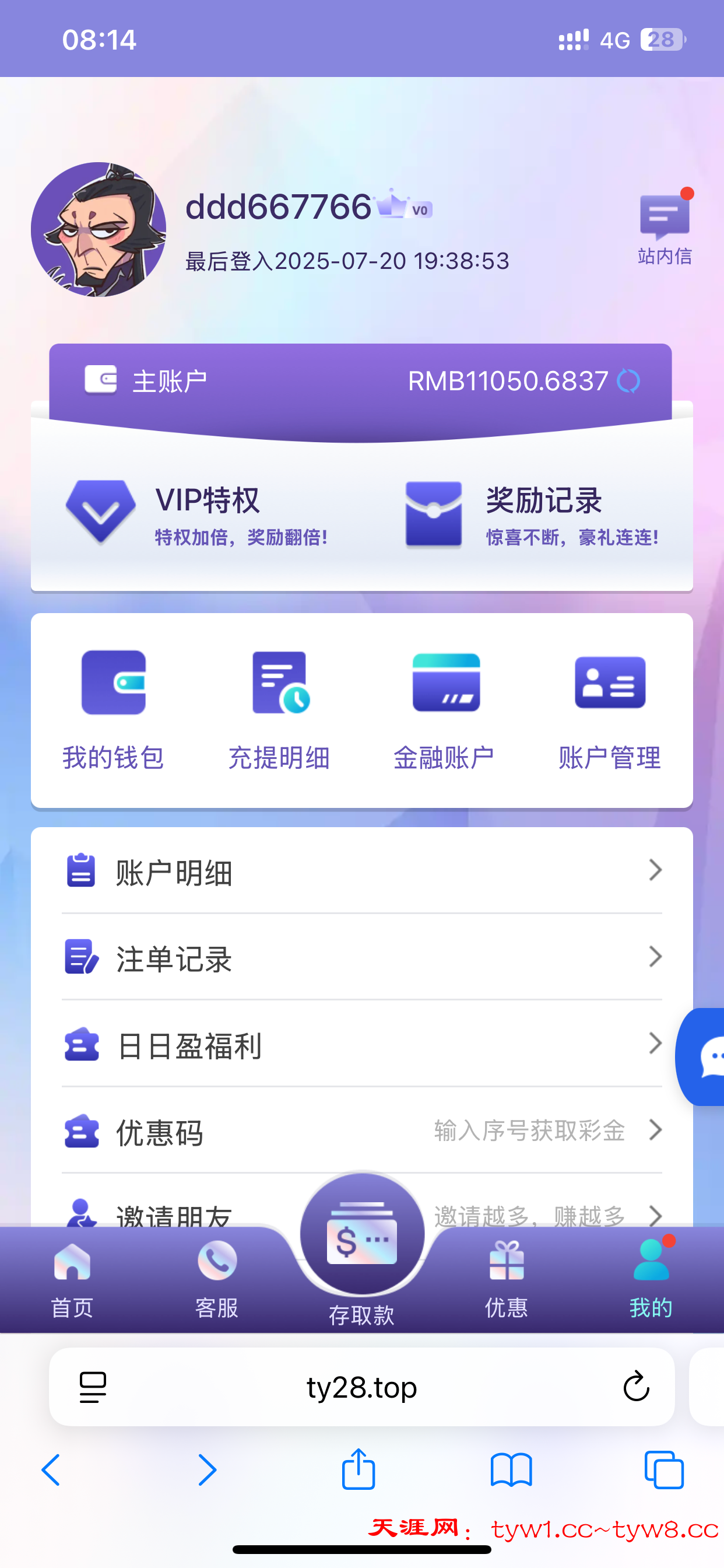724x1568 pixels.
Task: Open 日日盈福利 benefits
Action: click(361, 1045)
